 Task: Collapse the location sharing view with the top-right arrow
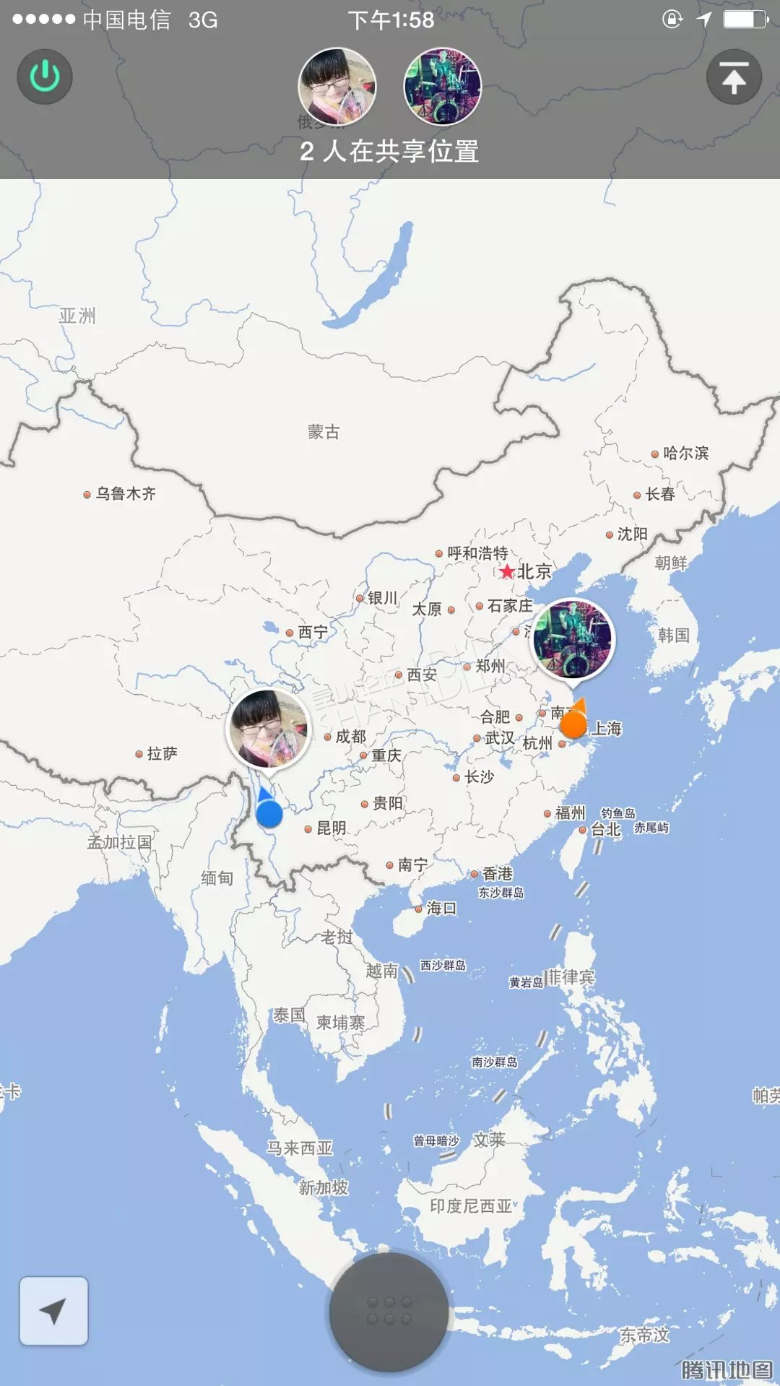[x=734, y=77]
